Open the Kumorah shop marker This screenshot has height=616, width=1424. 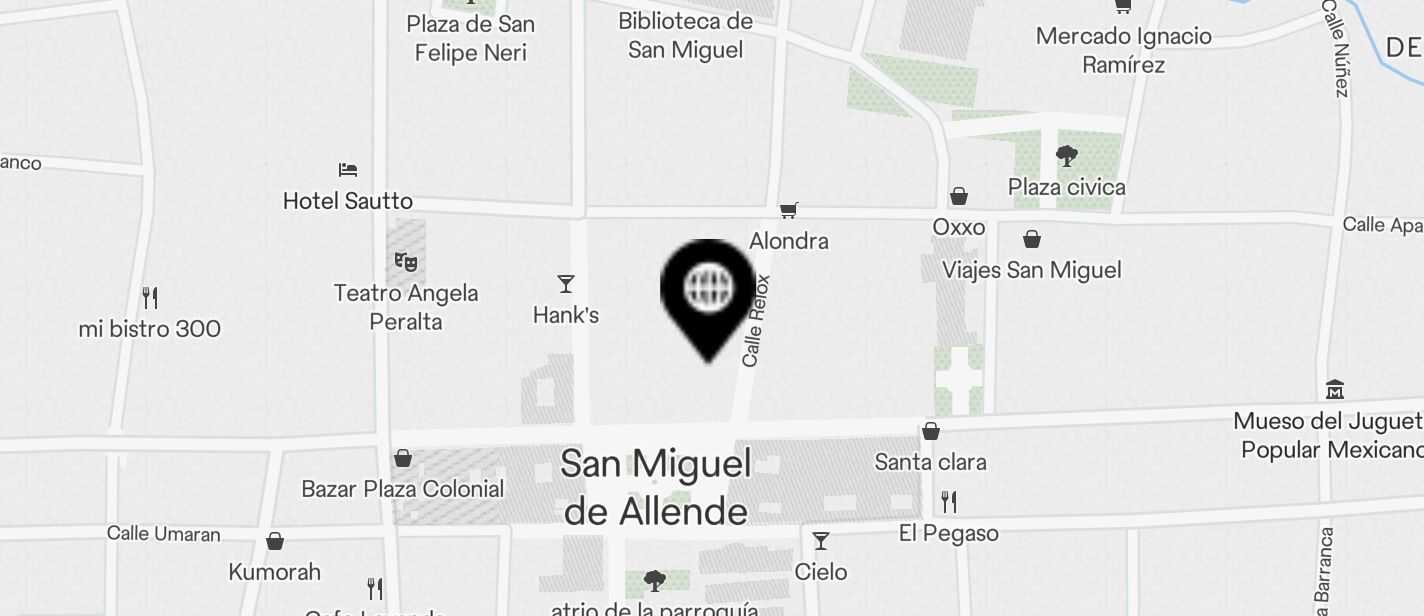[275, 542]
